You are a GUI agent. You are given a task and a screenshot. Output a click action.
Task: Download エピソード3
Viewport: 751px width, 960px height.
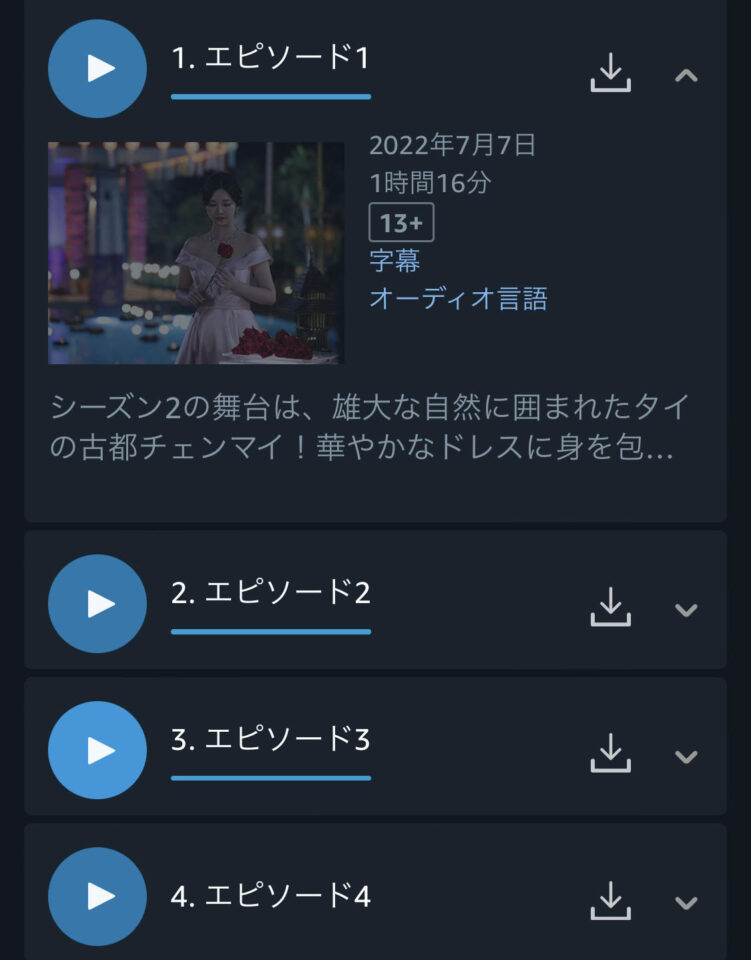coord(610,754)
